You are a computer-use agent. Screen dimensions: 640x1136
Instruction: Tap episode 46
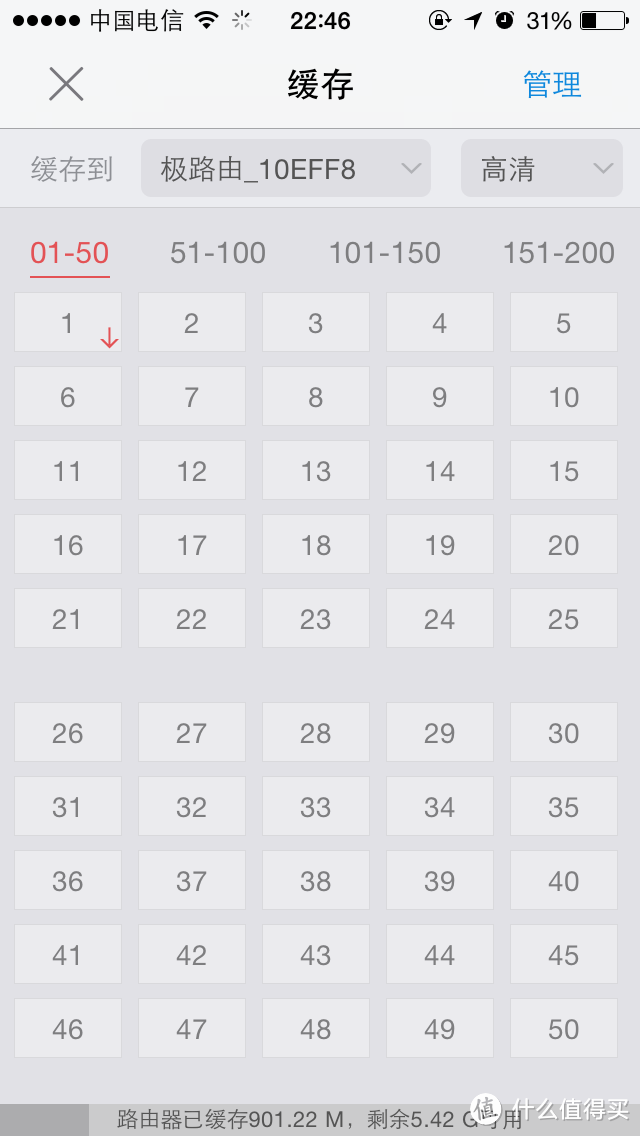68,1028
